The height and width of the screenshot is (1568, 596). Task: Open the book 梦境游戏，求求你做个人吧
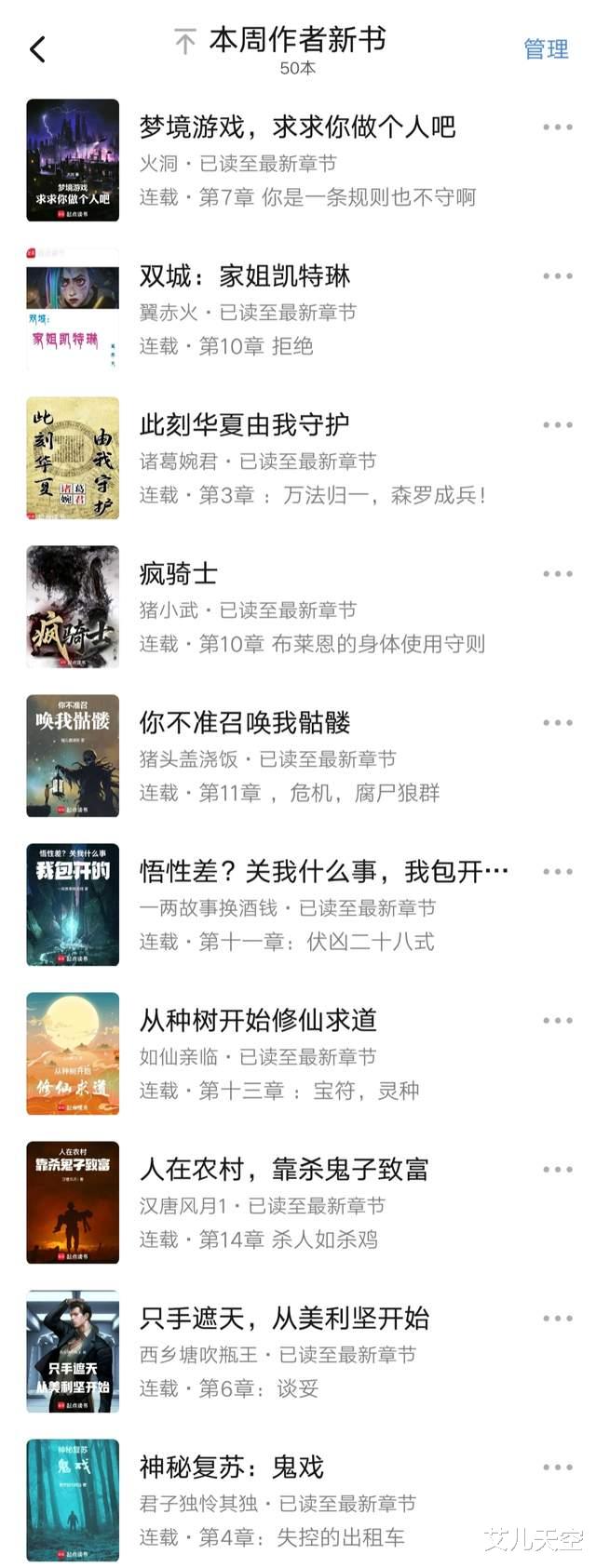tap(297, 127)
